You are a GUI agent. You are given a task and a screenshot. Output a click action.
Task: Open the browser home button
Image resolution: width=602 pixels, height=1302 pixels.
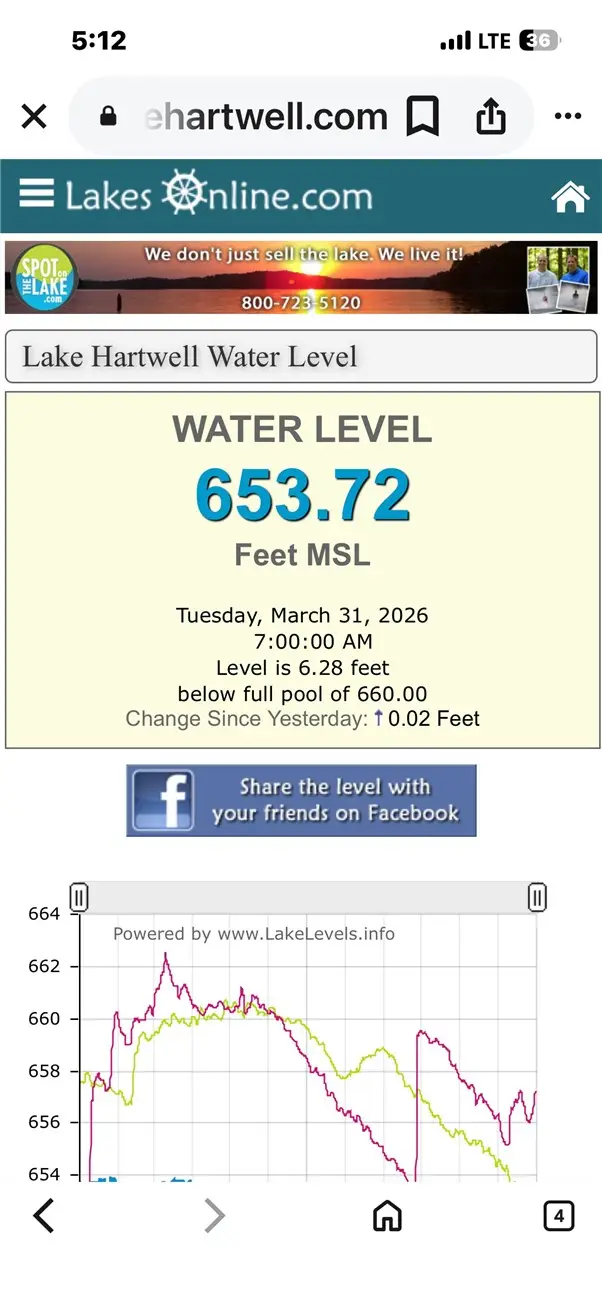pyautogui.click(x=387, y=1216)
